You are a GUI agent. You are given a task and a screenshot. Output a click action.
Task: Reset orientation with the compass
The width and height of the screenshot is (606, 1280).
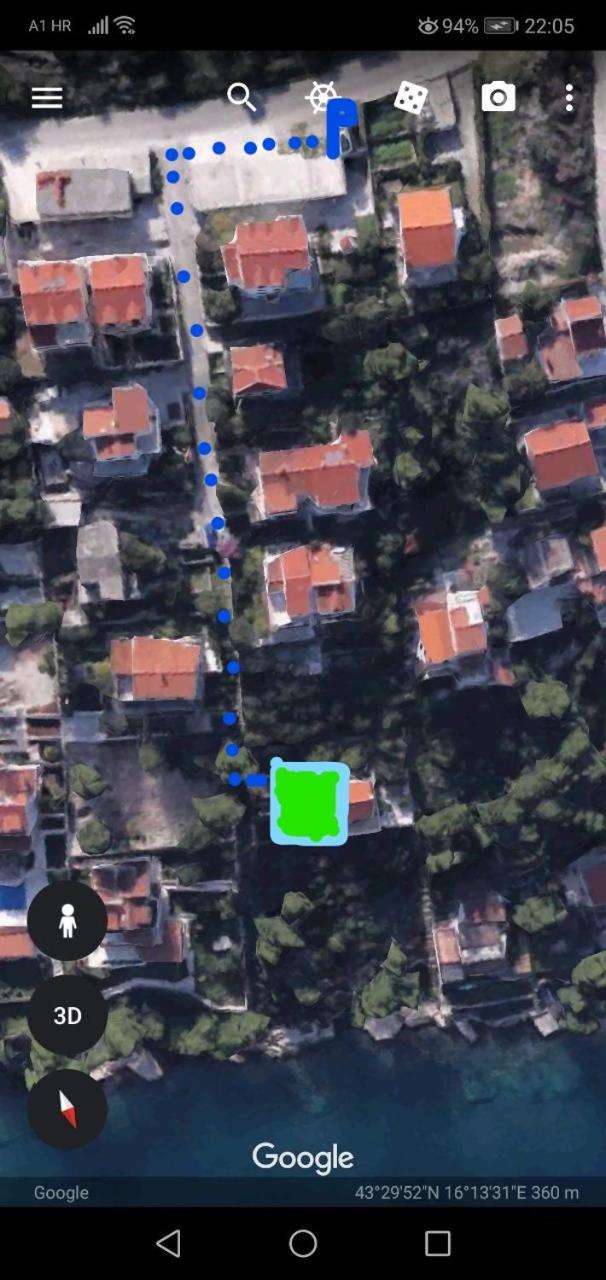click(x=67, y=1109)
